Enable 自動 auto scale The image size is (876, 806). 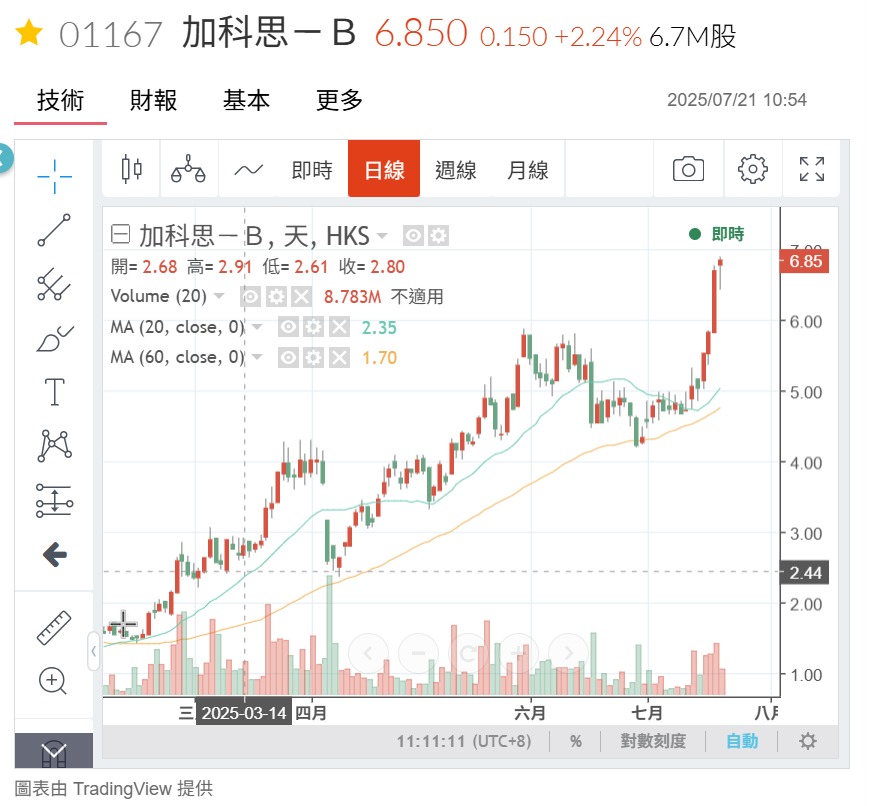(x=742, y=741)
